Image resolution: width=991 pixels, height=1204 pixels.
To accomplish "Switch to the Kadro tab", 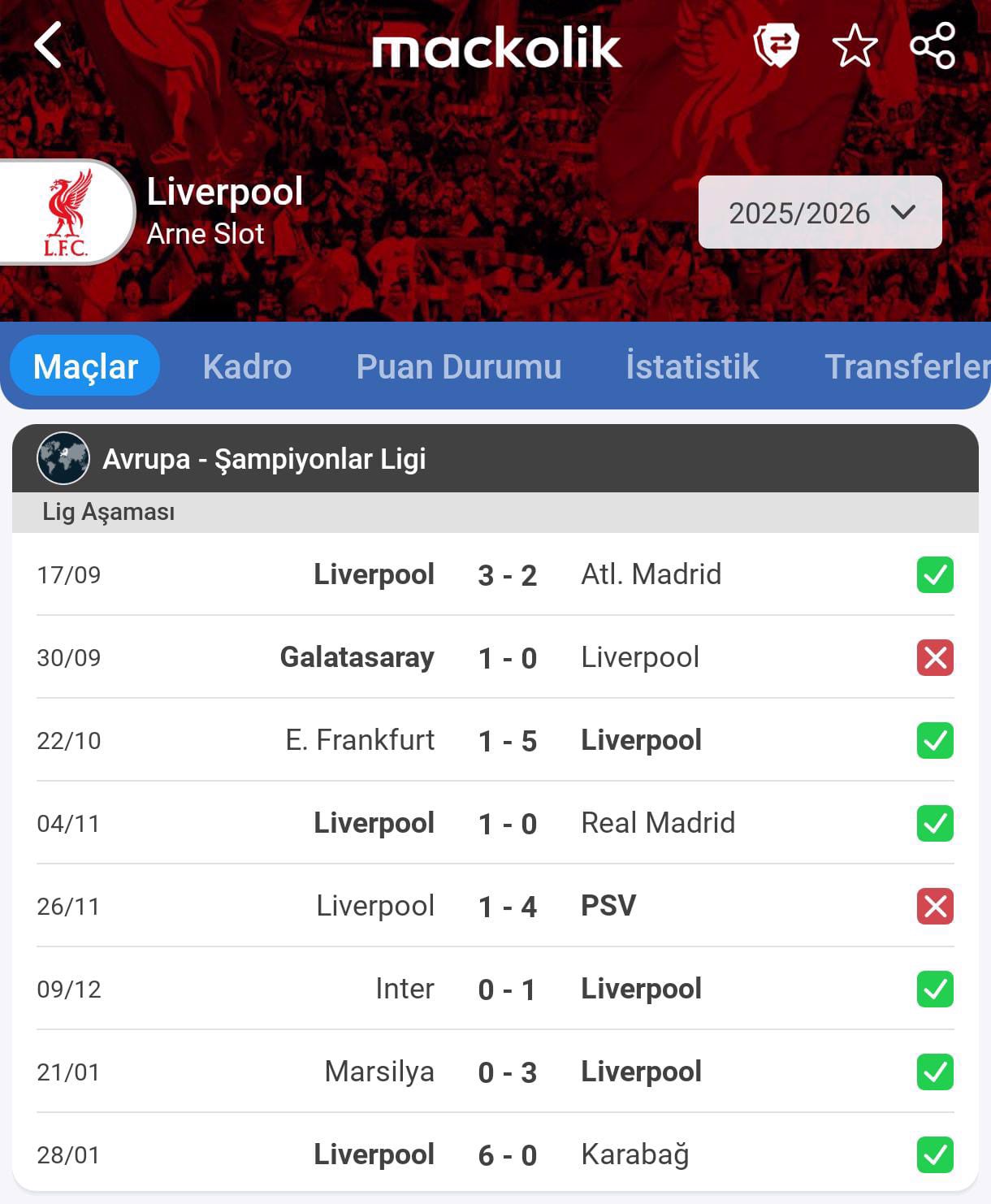I will [x=247, y=366].
